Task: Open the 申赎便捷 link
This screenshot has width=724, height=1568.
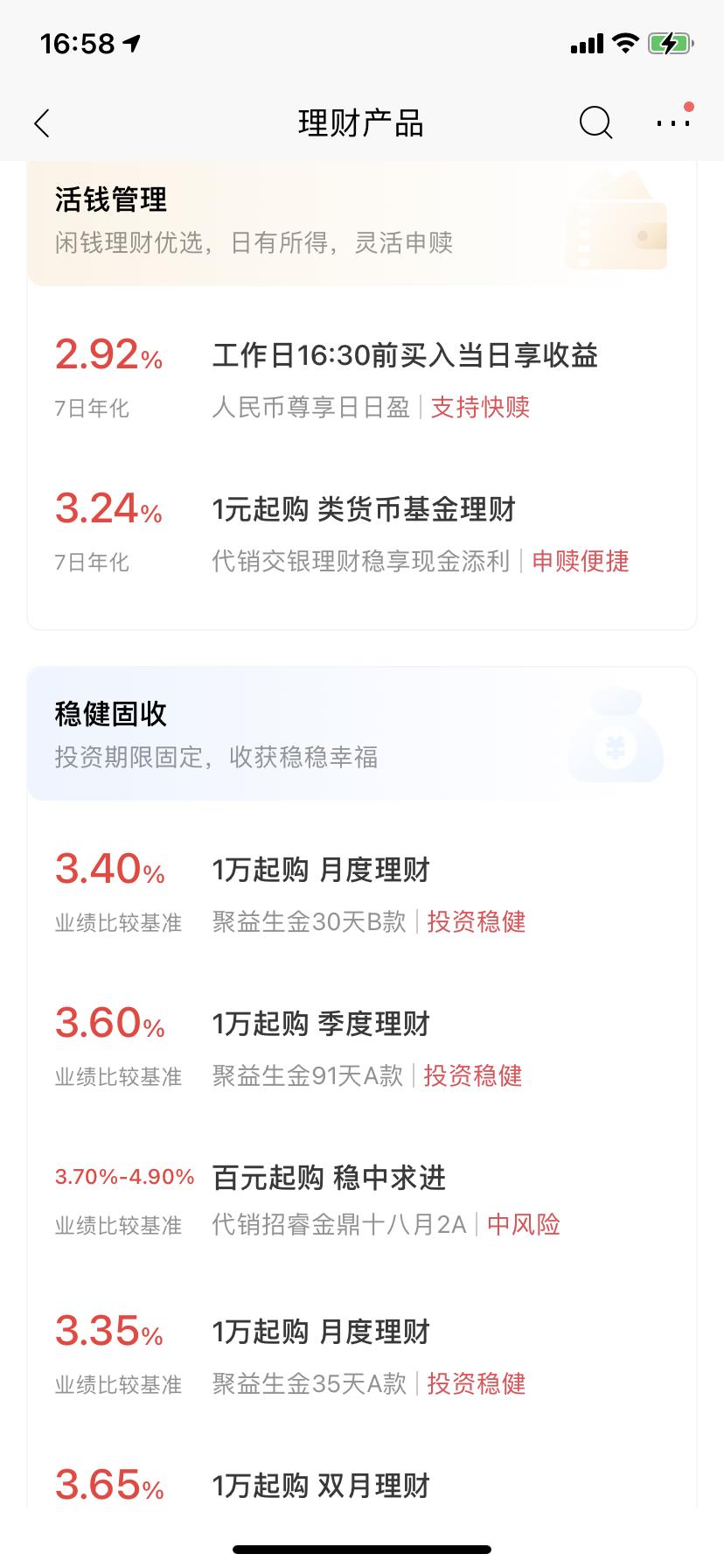Action: (581, 563)
